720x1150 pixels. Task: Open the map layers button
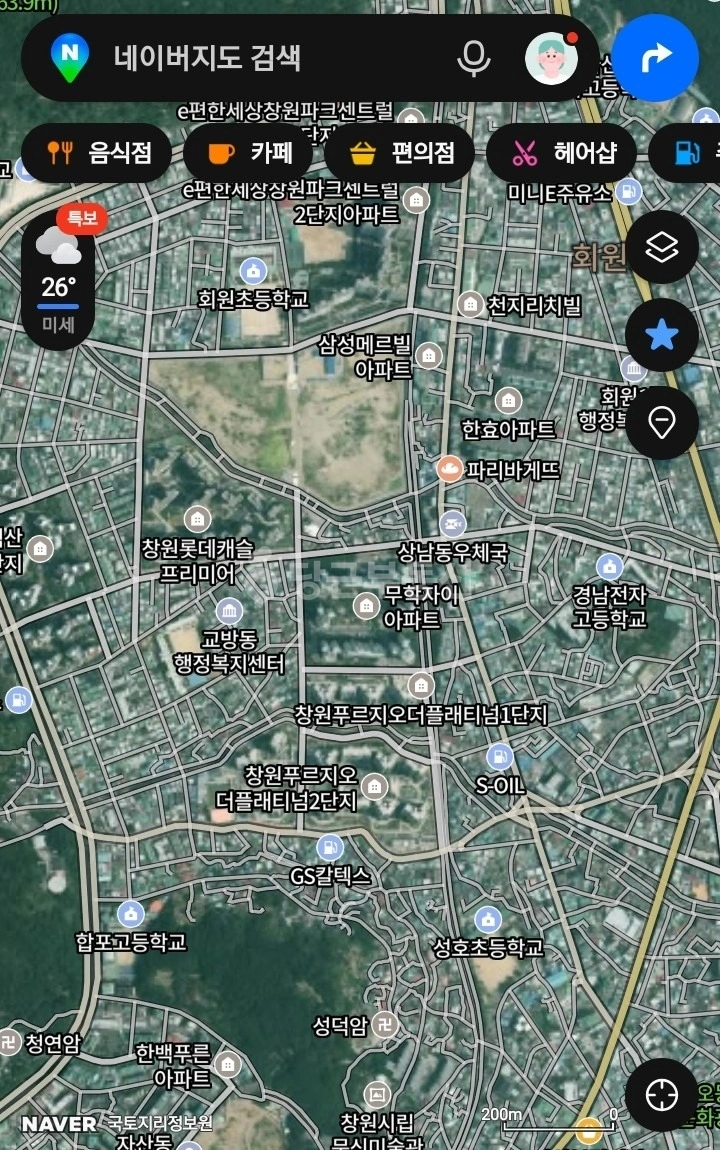[x=661, y=247]
